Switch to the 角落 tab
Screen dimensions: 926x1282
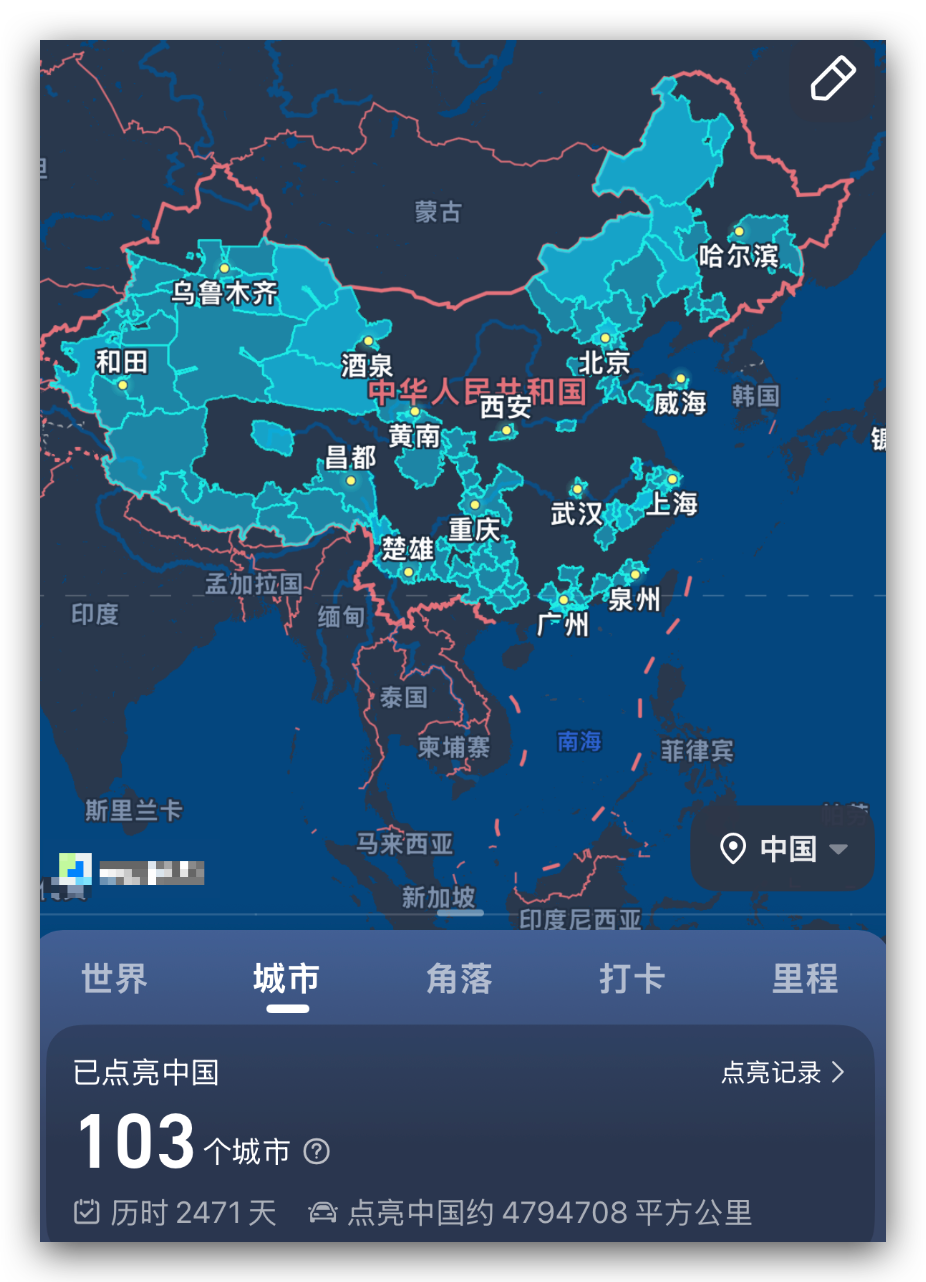coord(459,979)
